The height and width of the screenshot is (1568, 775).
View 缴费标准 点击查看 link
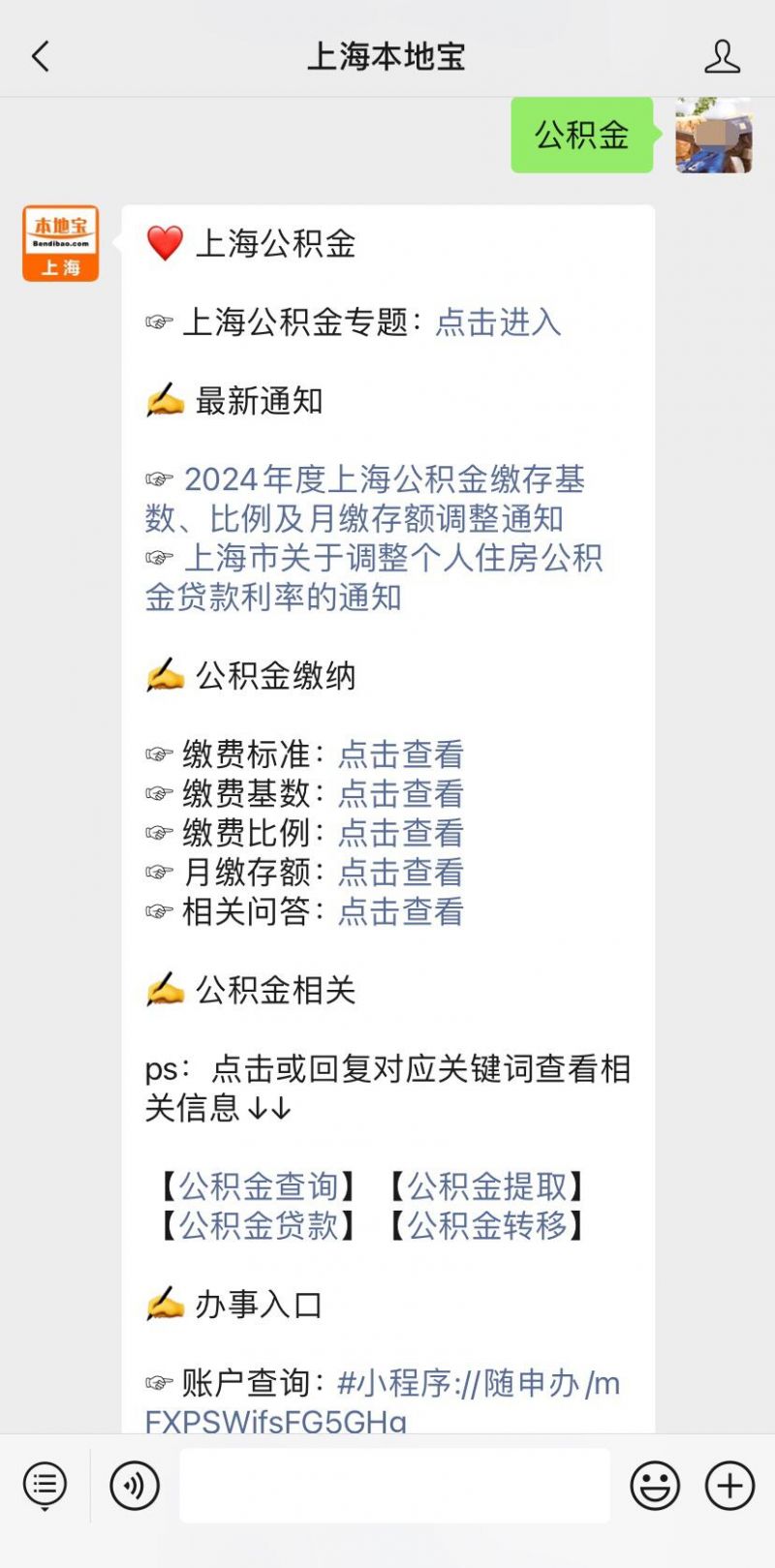[401, 754]
